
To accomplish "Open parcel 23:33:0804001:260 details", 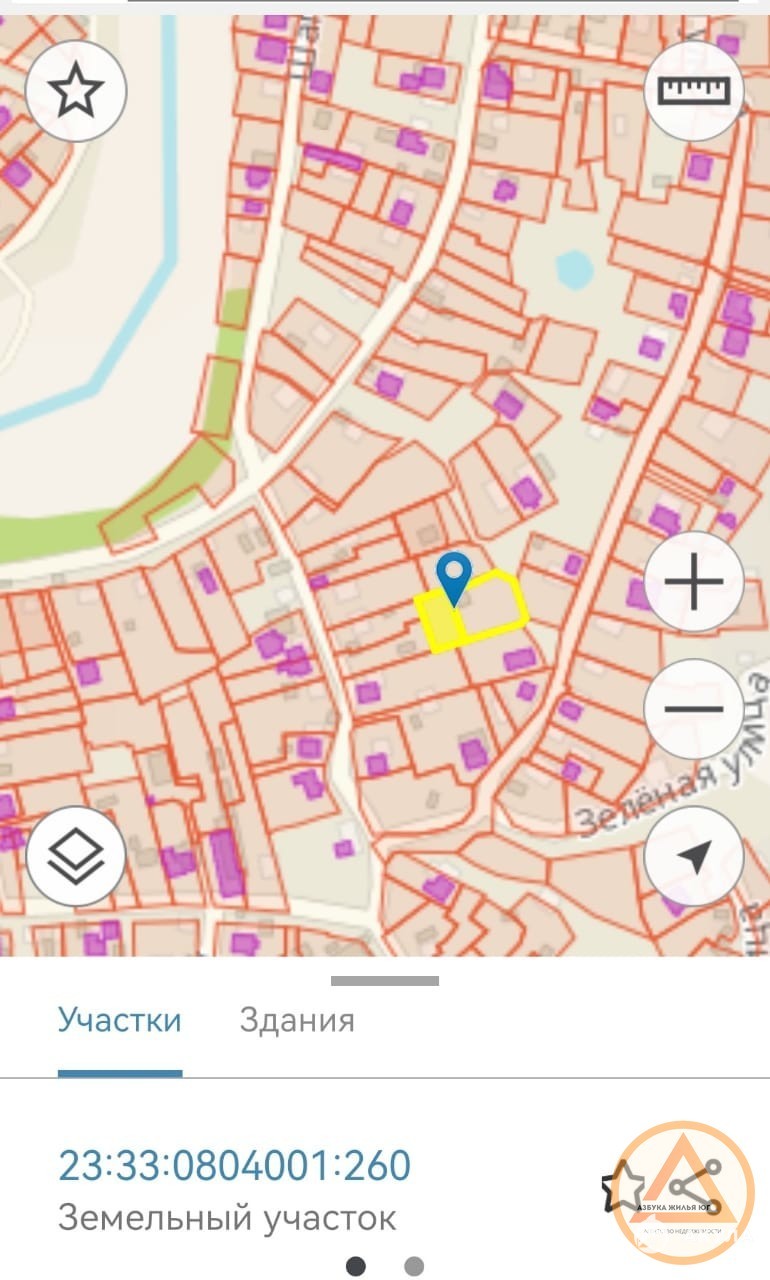I will point(234,1166).
